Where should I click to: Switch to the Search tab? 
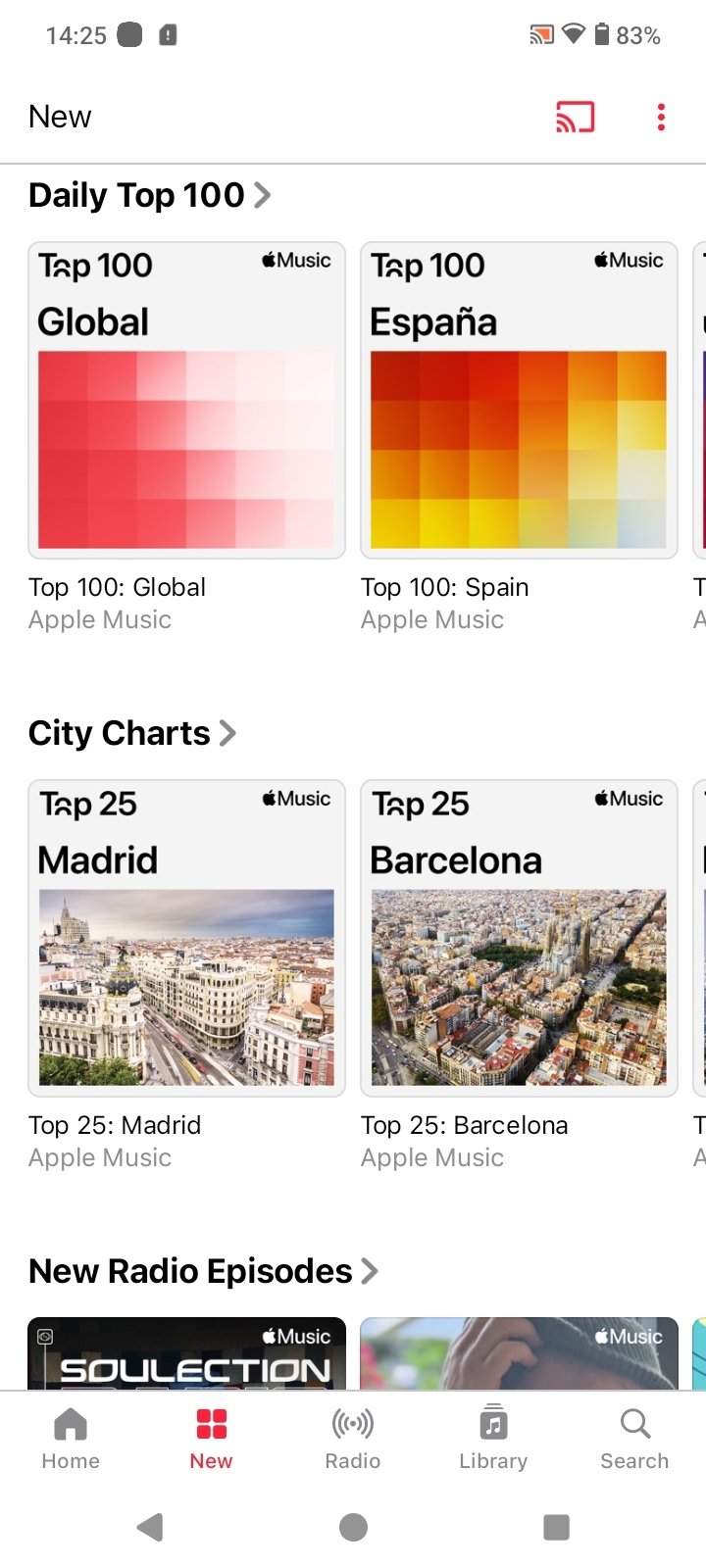tap(634, 1439)
